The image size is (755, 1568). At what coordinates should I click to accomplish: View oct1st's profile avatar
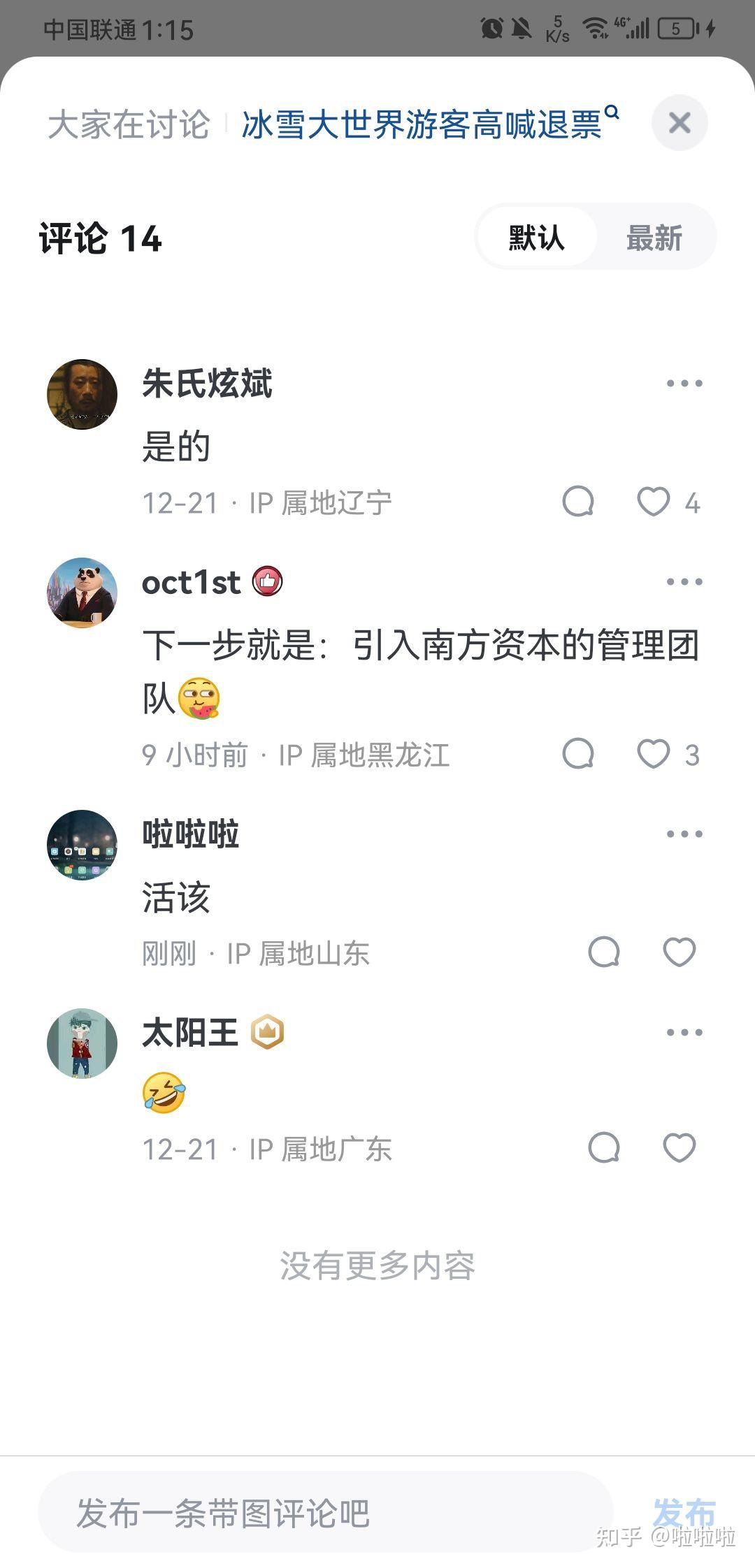coord(82,593)
